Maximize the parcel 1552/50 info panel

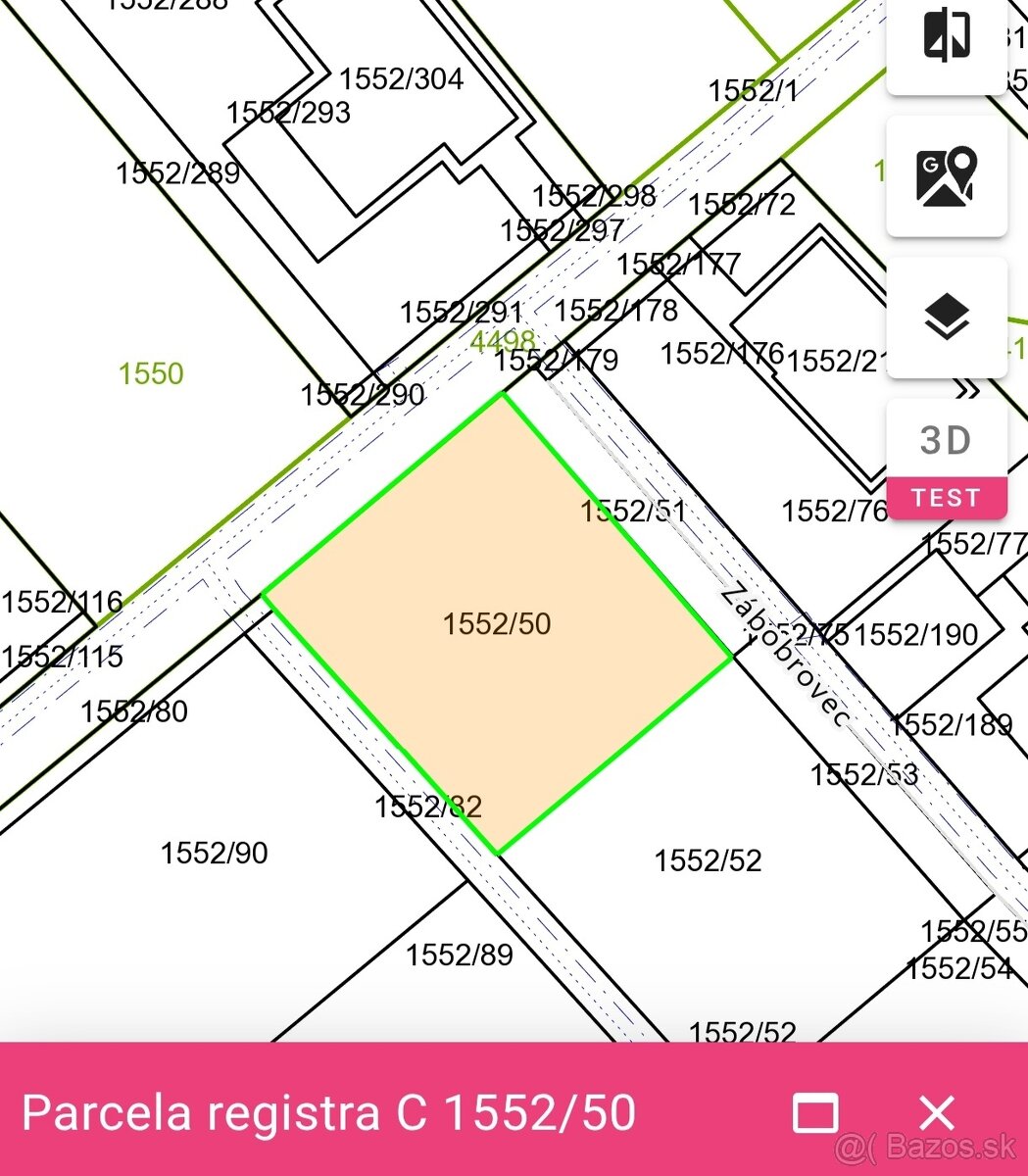click(x=815, y=1114)
